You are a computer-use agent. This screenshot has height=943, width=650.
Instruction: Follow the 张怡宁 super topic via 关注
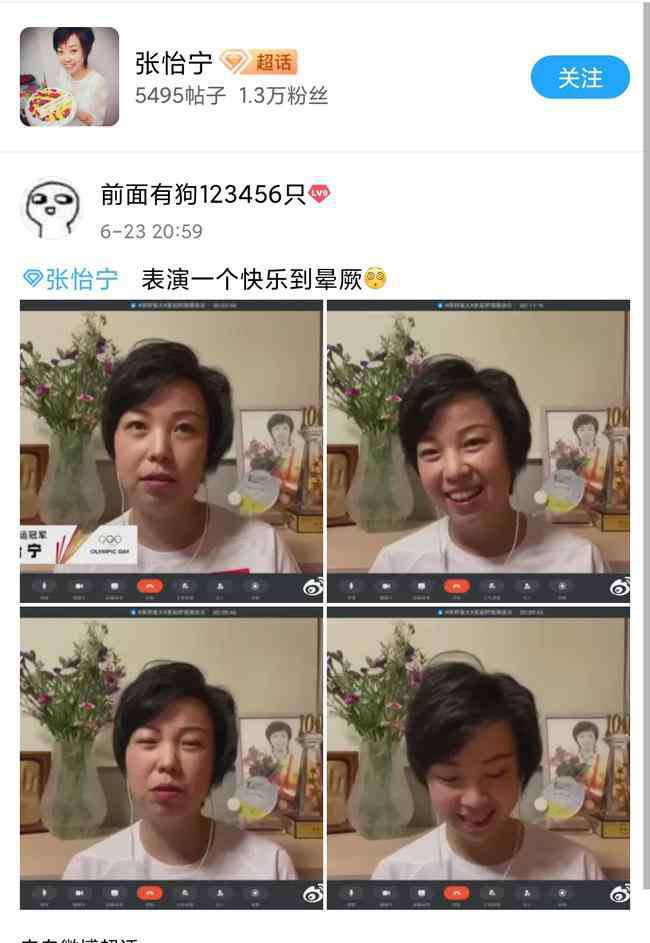579,77
